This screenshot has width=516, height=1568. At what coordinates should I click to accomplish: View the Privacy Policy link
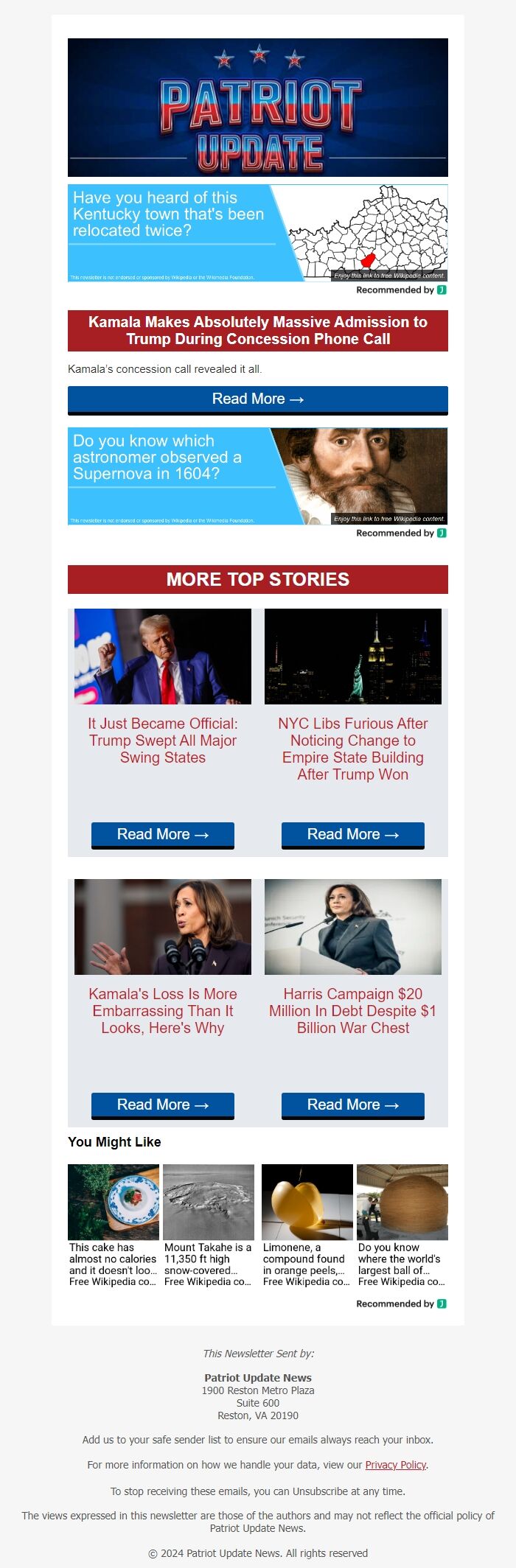click(396, 1465)
